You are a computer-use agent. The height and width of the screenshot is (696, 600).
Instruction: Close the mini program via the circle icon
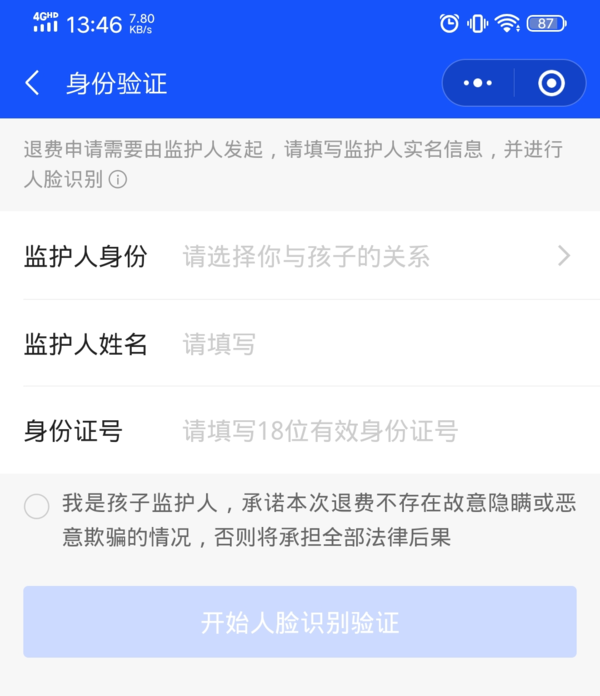[551, 83]
